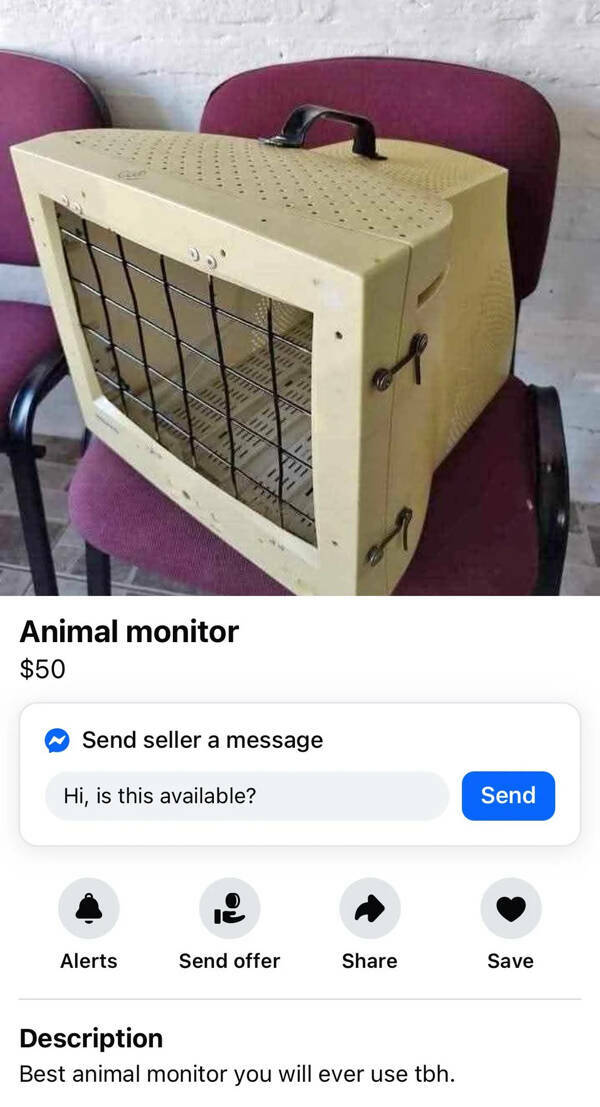
Task: Open the Animal monitor listing photo
Action: [300, 300]
